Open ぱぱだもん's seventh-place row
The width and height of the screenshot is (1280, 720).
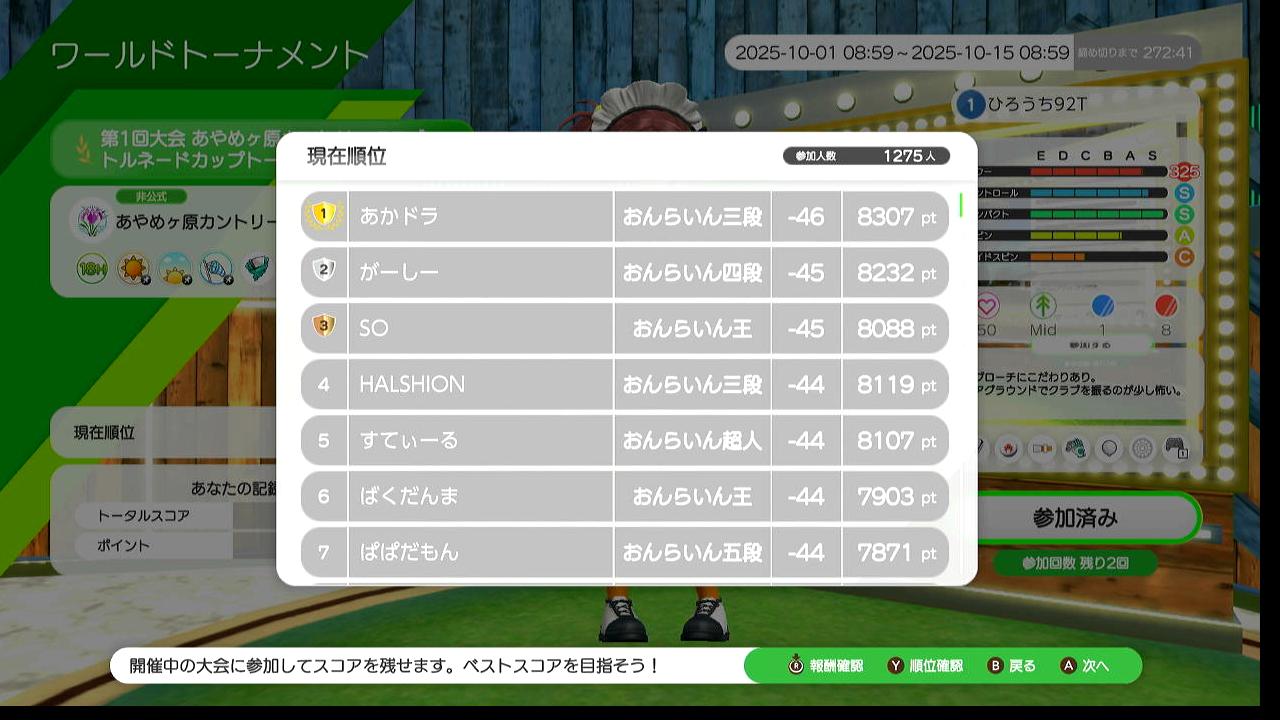pos(625,552)
